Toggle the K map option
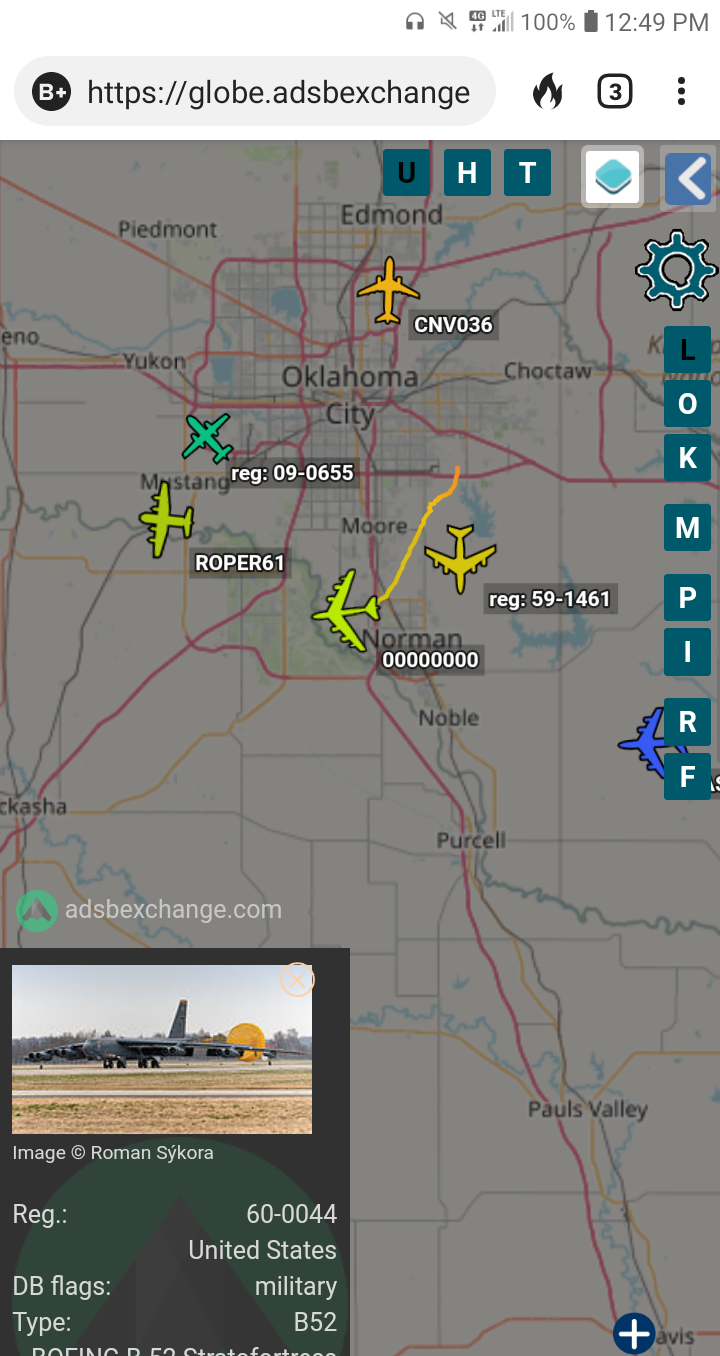This screenshot has width=720, height=1356. pyautogui.click(x=687, y=458)
